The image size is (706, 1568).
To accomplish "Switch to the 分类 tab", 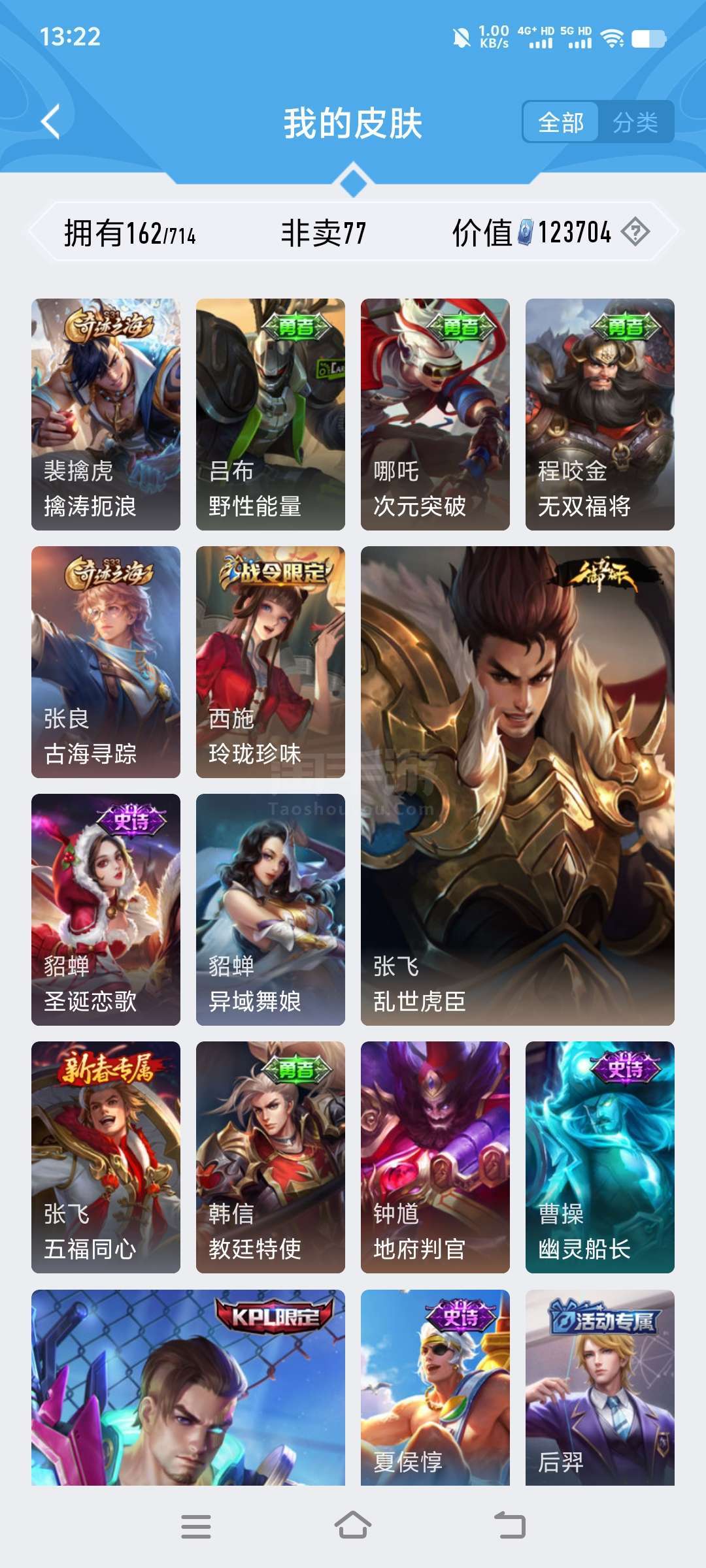I will coord(635,122).
